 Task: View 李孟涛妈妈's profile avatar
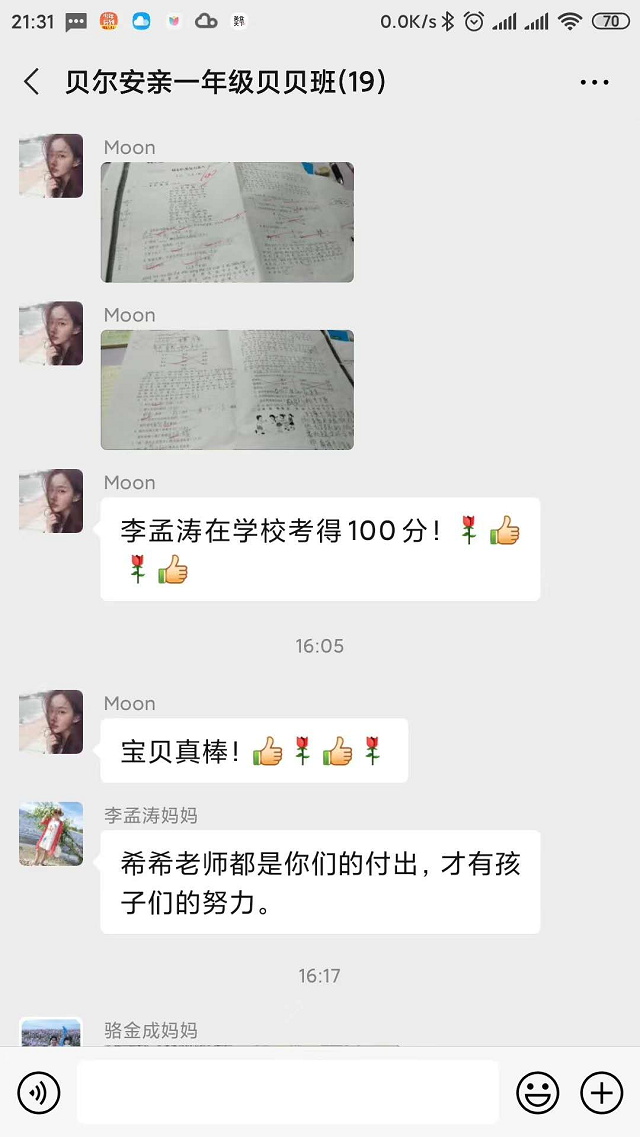point(51,833)
